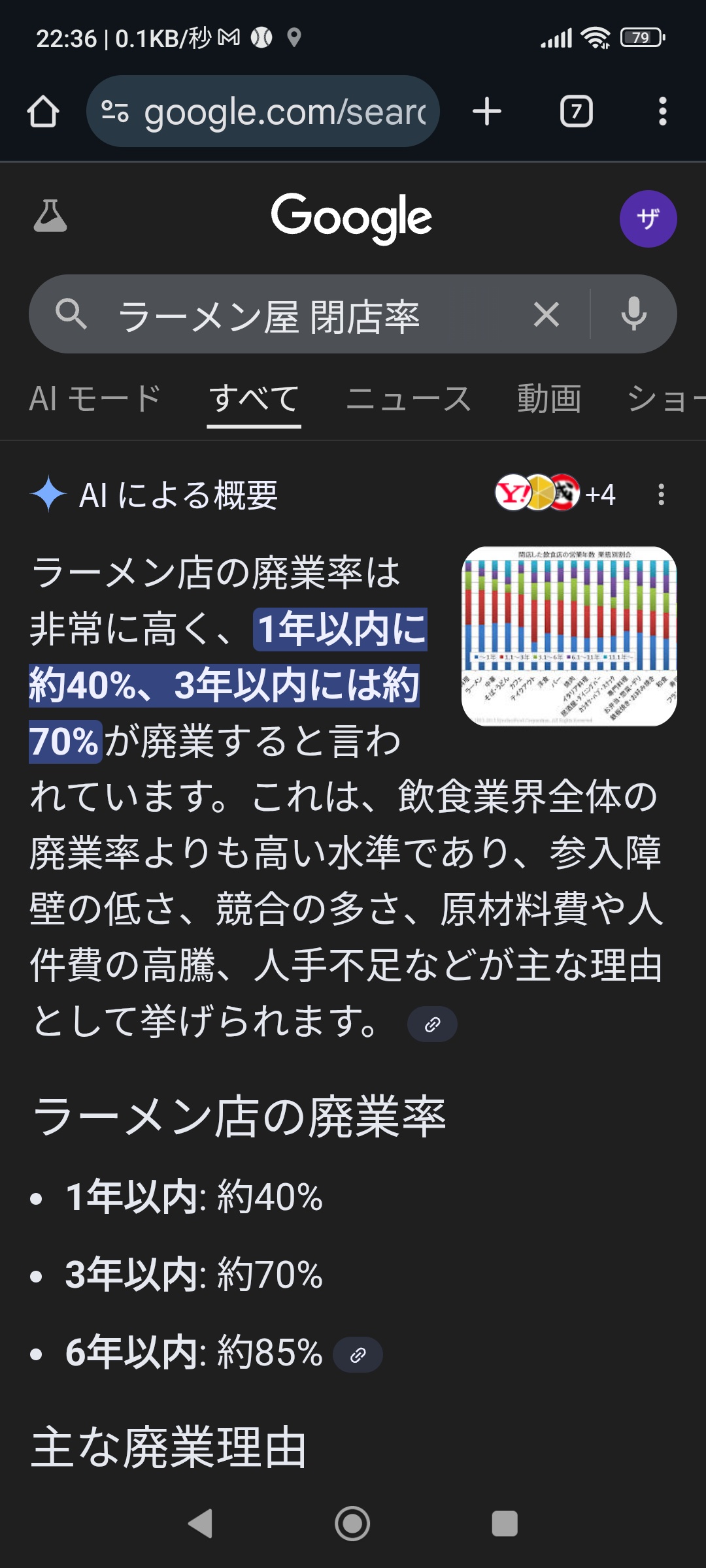Open the +4 AI overview sources
The width and height of the screenshot is (706, 1568).
556,494
